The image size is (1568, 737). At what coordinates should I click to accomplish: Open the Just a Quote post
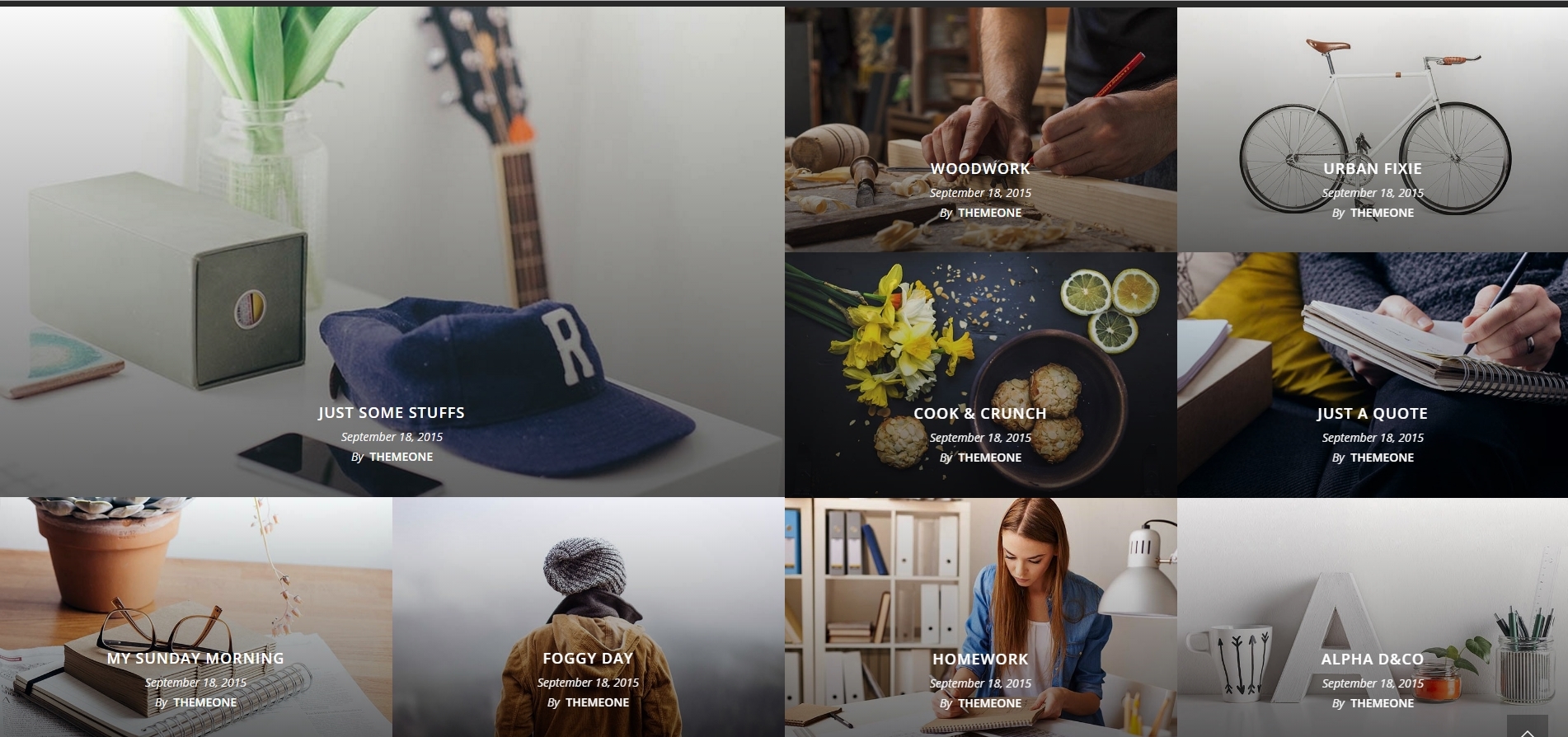[1372, 413]
